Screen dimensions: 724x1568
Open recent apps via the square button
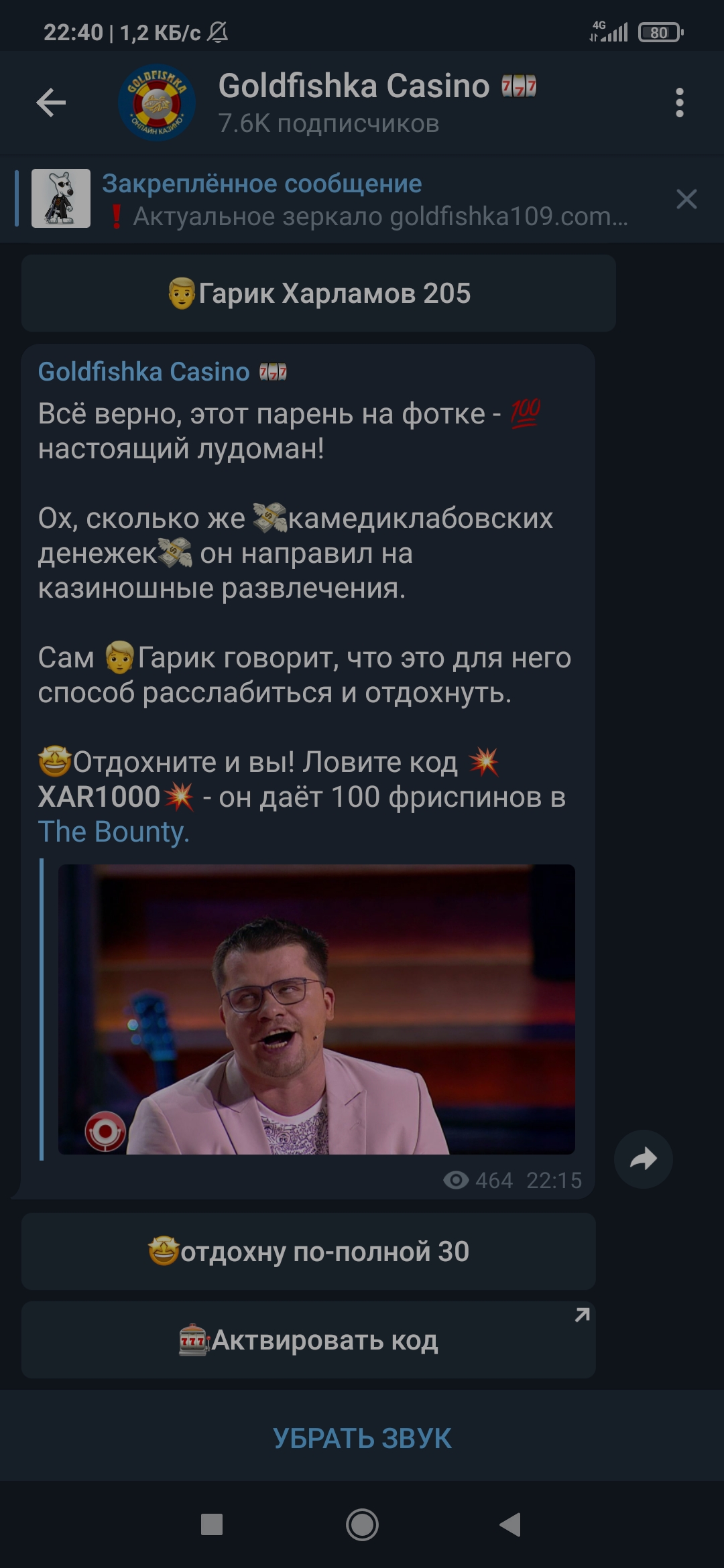(212, 1525)
